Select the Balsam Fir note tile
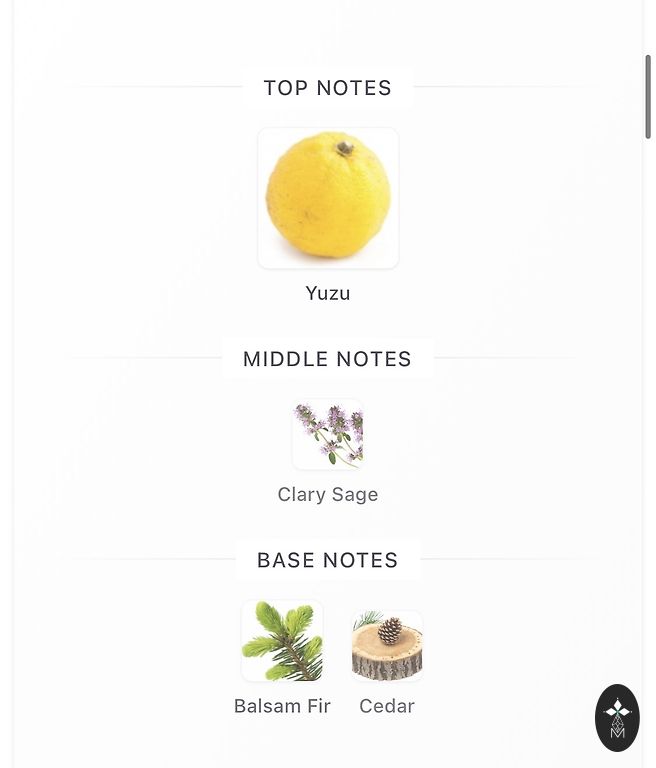The width and height of the screenshot is (656, 768). click(x=282, y=641)
